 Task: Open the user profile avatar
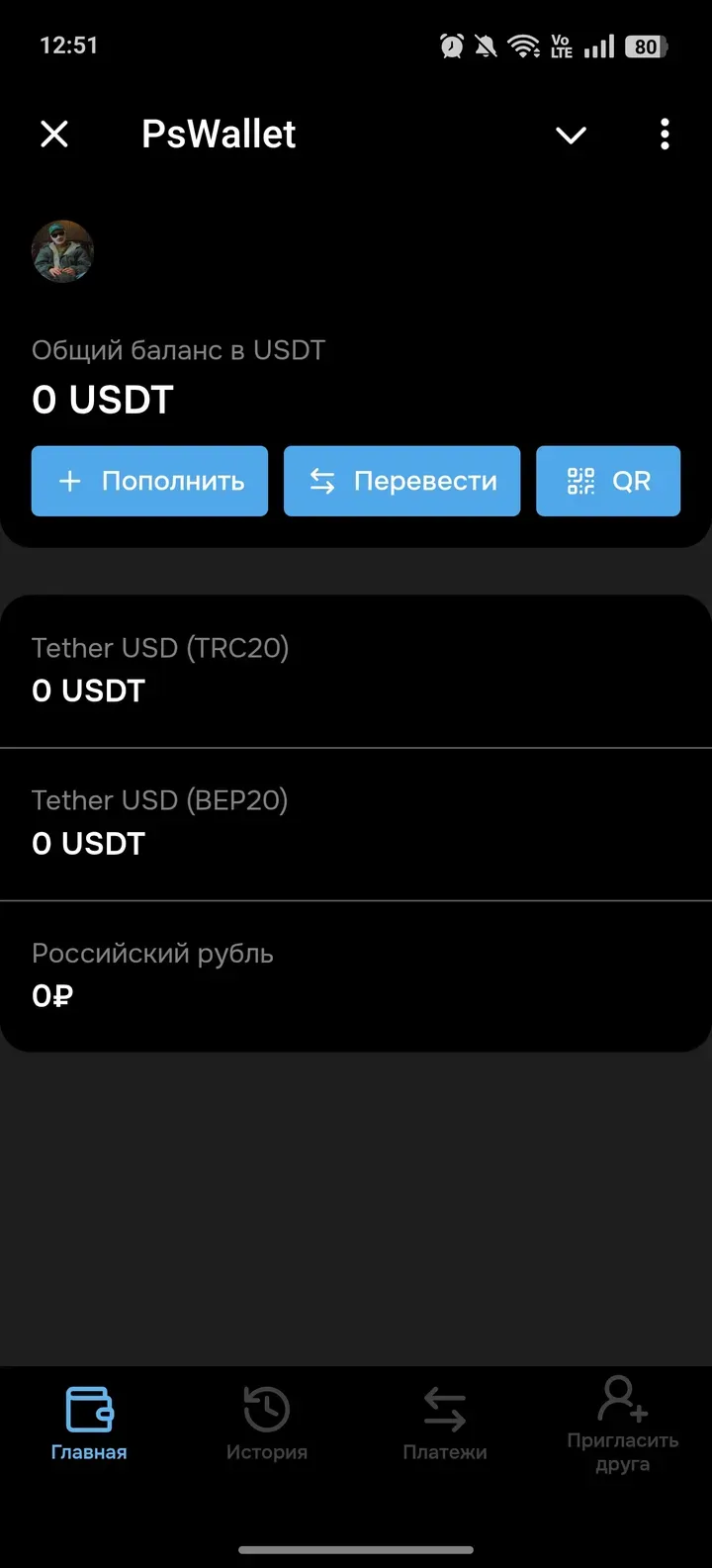tap(62, 252)
